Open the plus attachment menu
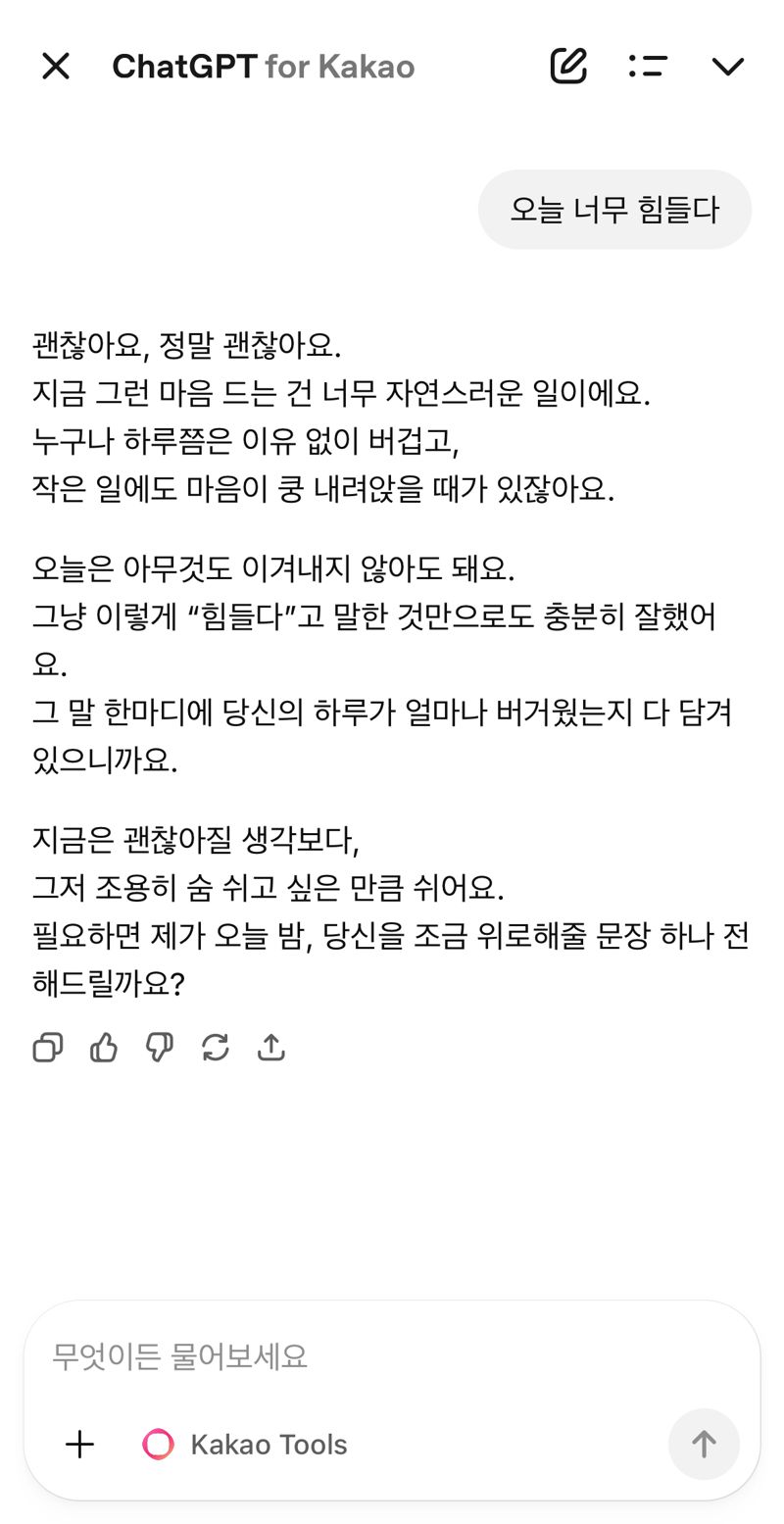This screenshot has width=784, height=1524. (x=80, y=1444)
